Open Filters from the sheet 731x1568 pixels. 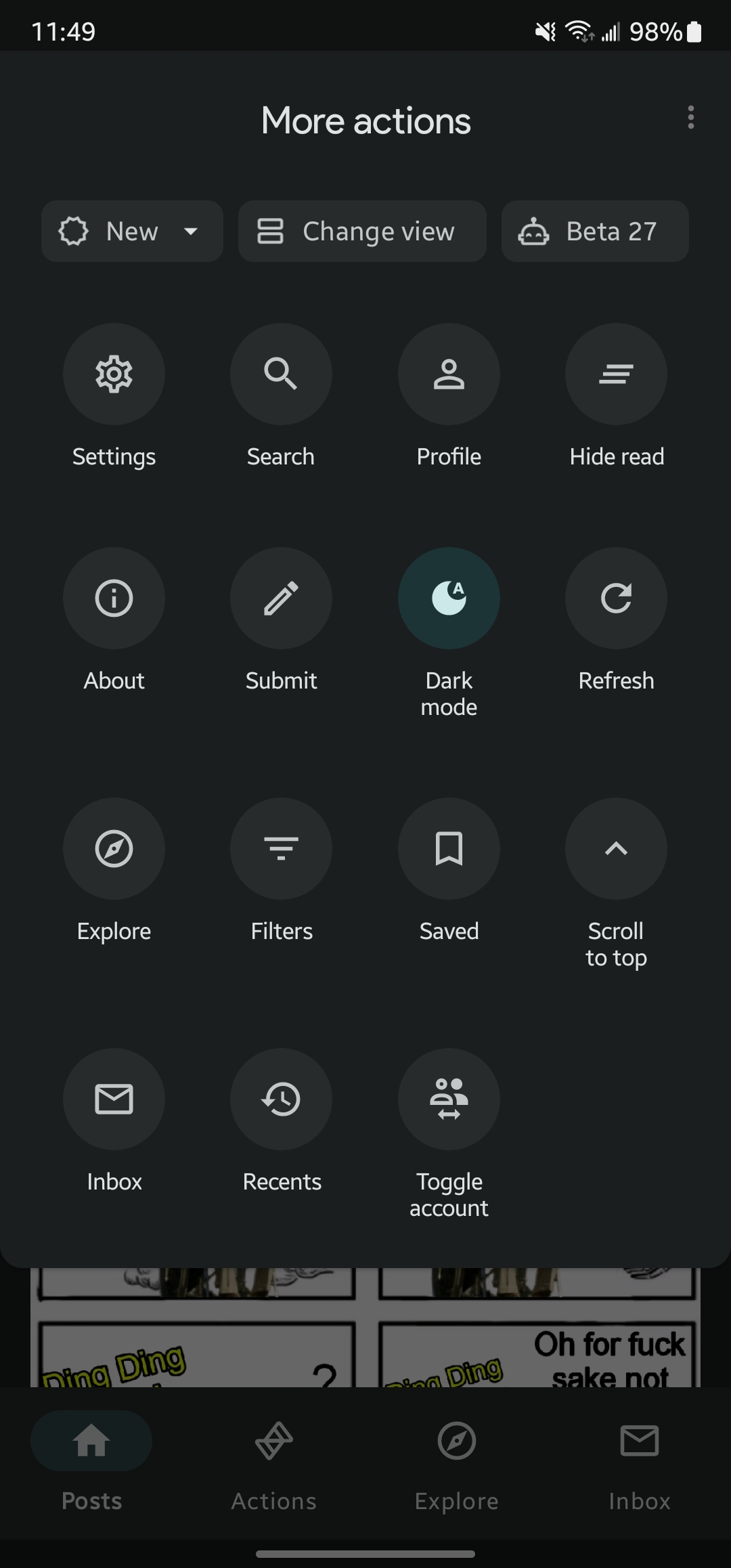pyautogui.click(x=281, y=850)
